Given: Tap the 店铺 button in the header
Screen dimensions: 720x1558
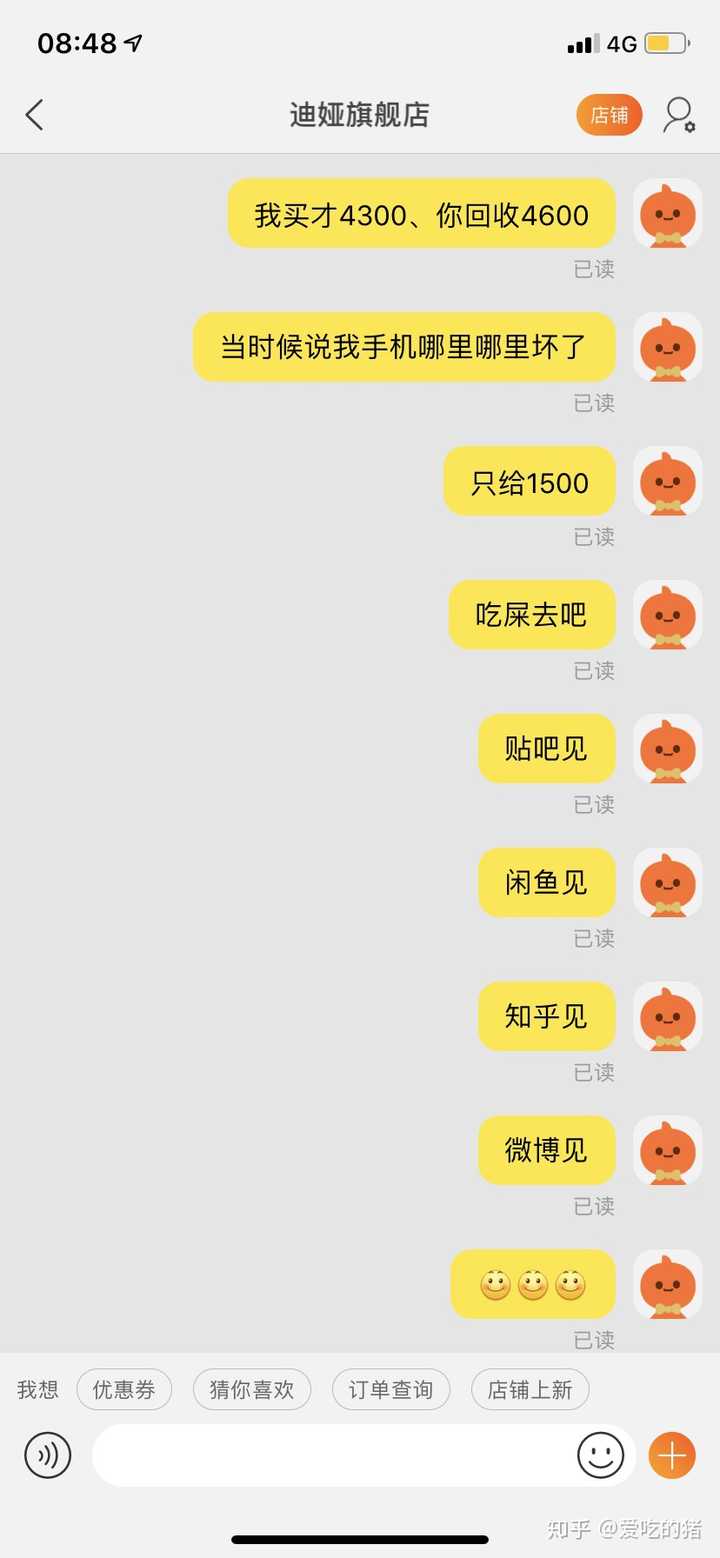Looking at the screenshot, I should point(608,115).
